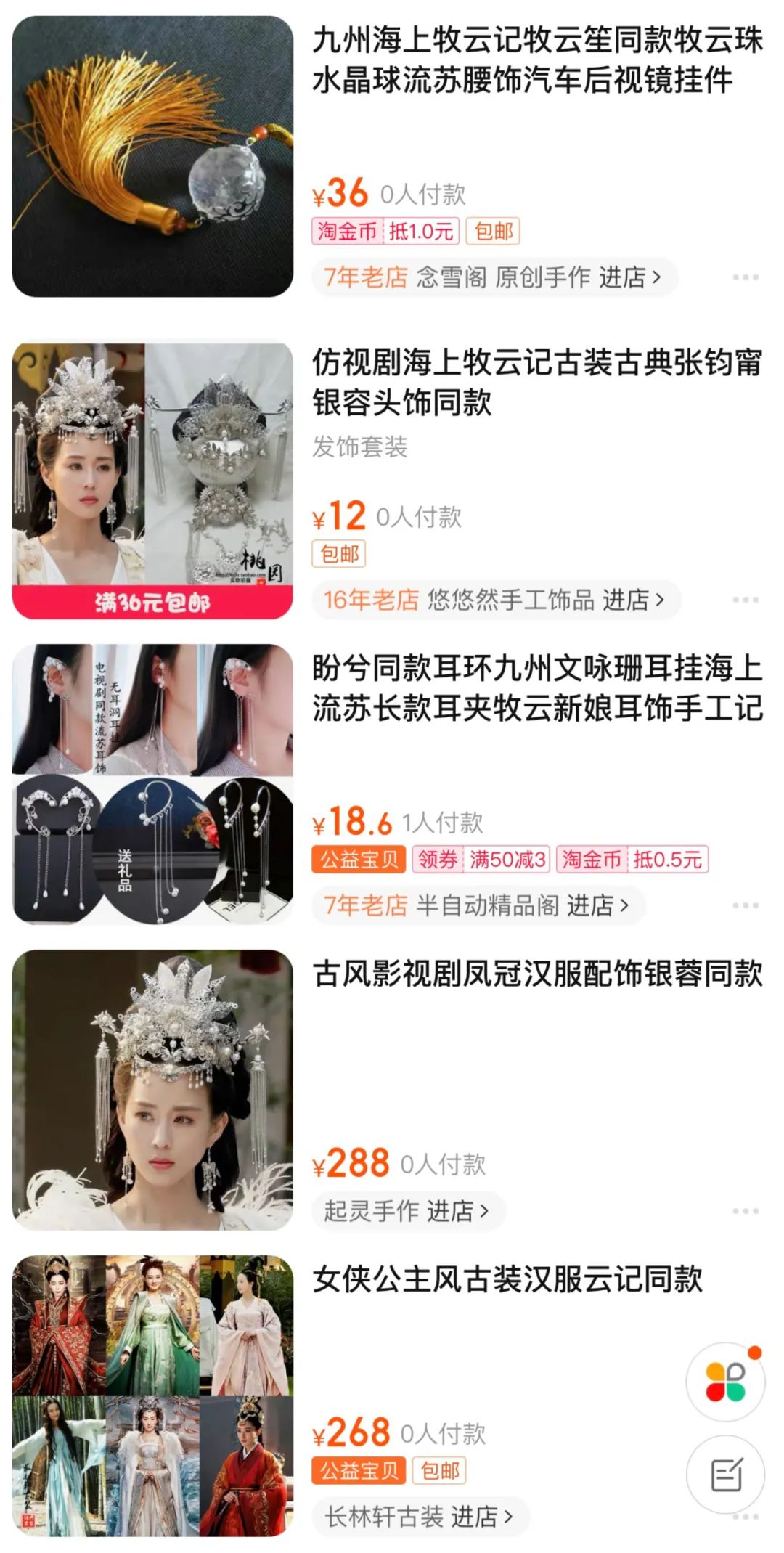Tap the floating feedback note button
This screenshot has height=1553, width=784.
pos(725,1475)
